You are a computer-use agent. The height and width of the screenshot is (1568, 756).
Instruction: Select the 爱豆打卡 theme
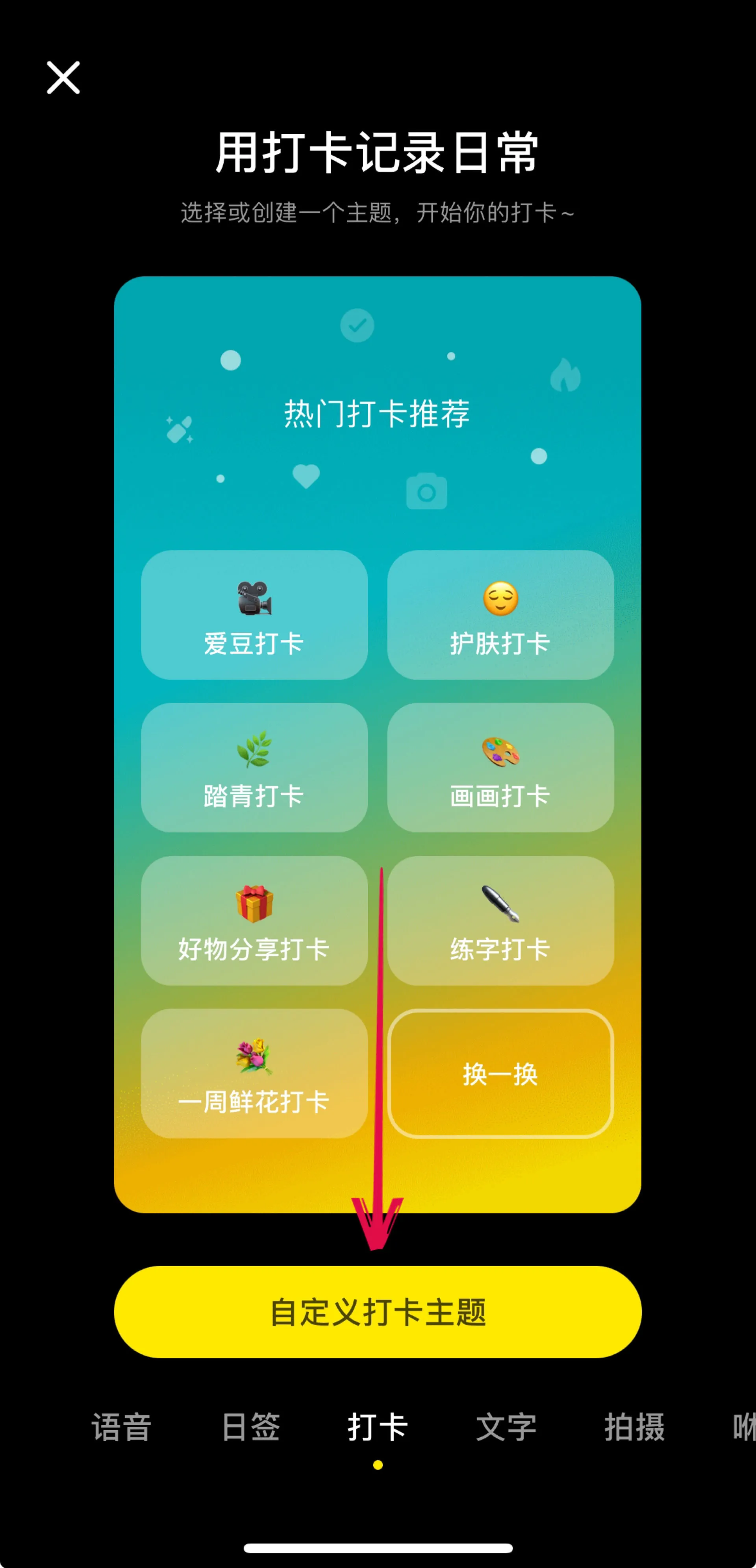(254, 615)
